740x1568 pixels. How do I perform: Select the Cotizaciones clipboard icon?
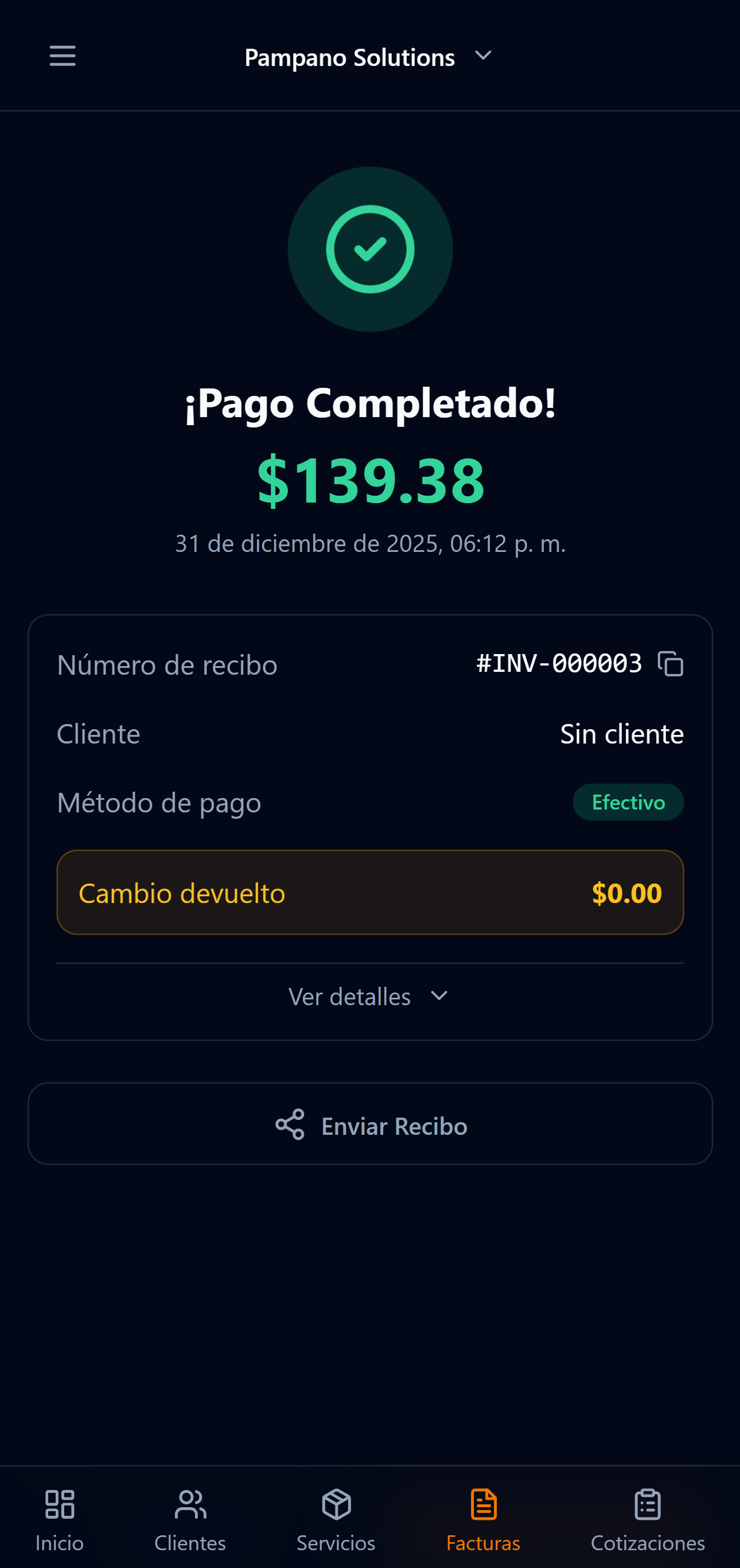tap(647, 1503)
